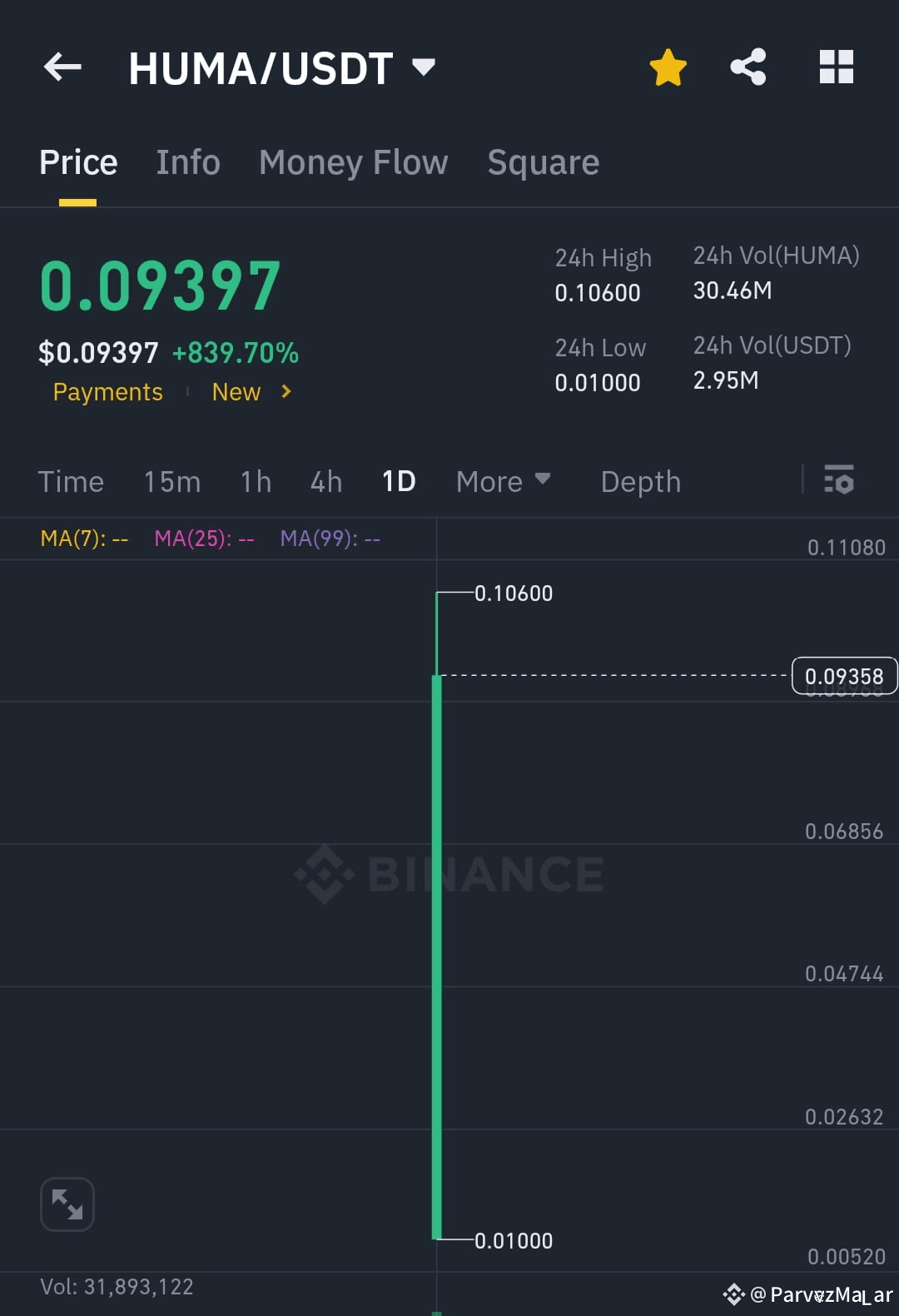Expand the More timeframe options

tap(503, 481)
